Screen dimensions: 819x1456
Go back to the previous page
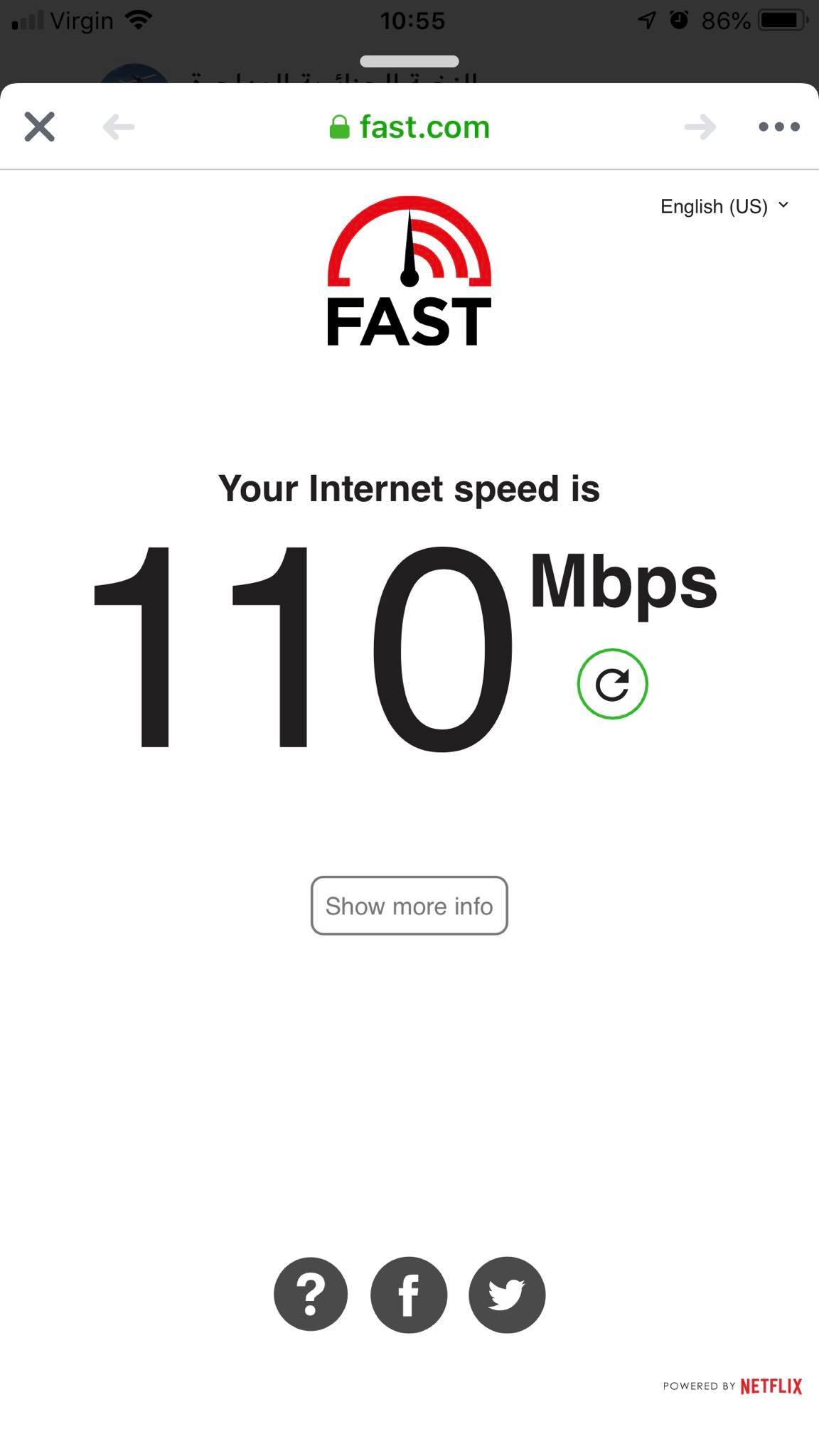[118, 127]
